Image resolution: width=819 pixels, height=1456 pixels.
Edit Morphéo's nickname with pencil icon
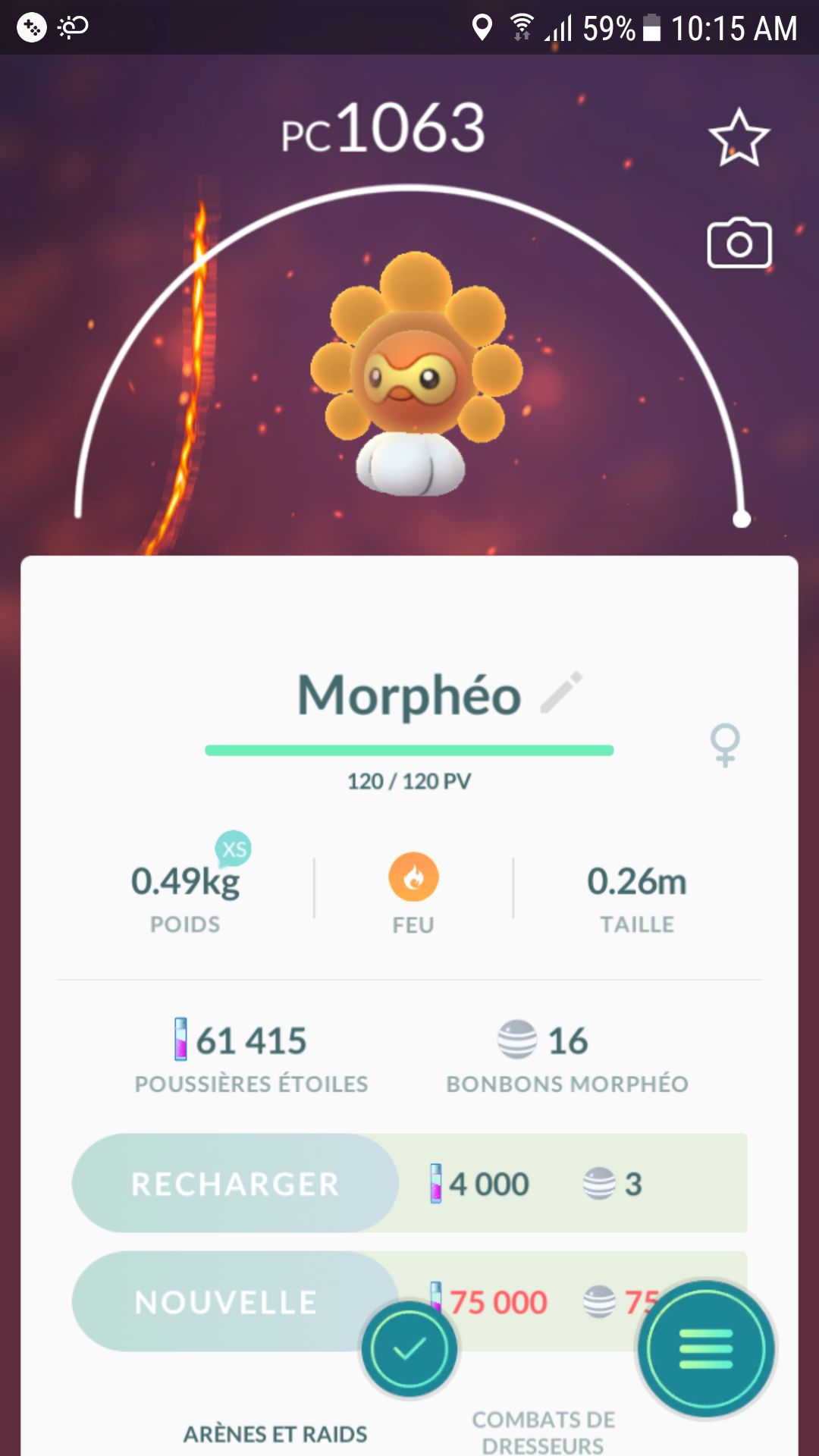pyautogui.click(x=562, y=692)
